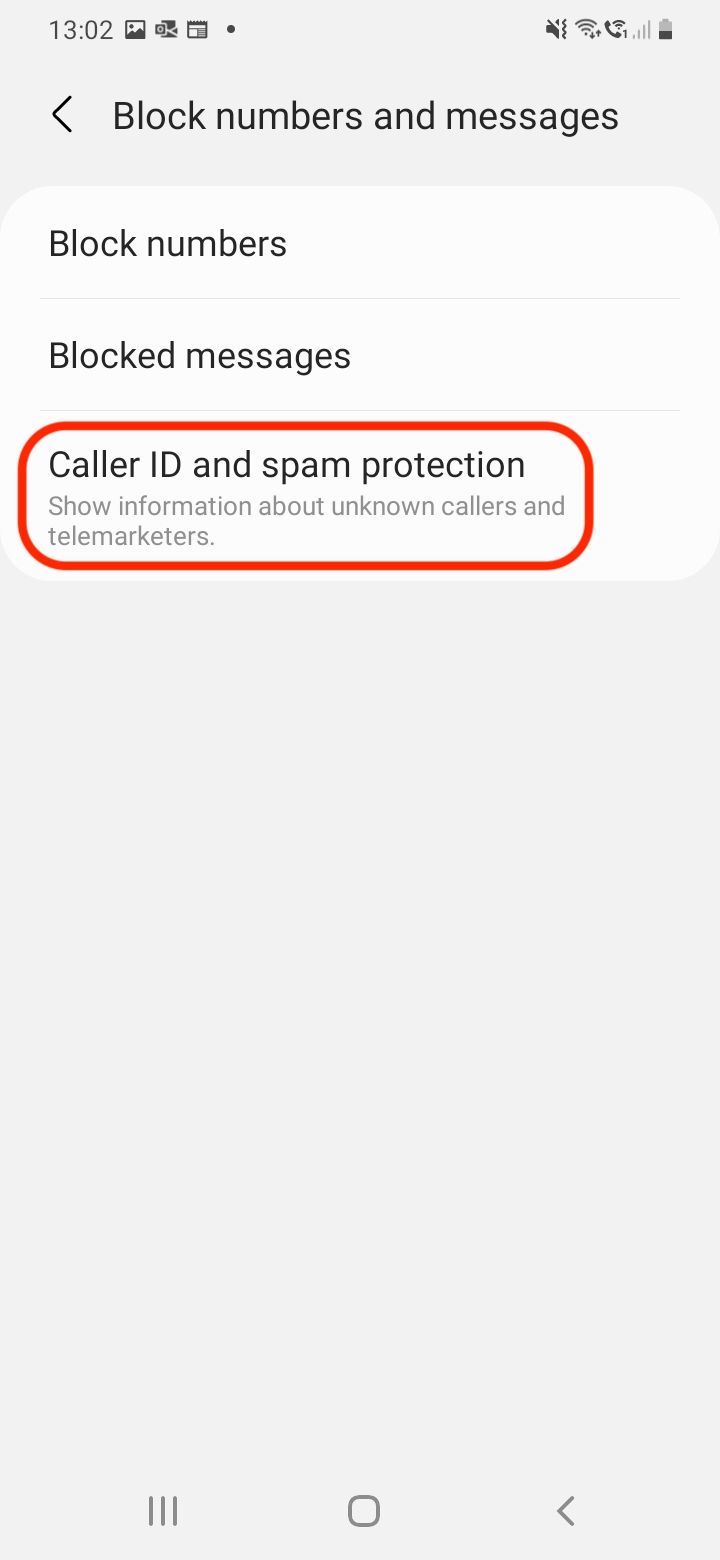720x1560 pixels.
Task: Tap the Back navigation button at bottom
Action: 565,1511
